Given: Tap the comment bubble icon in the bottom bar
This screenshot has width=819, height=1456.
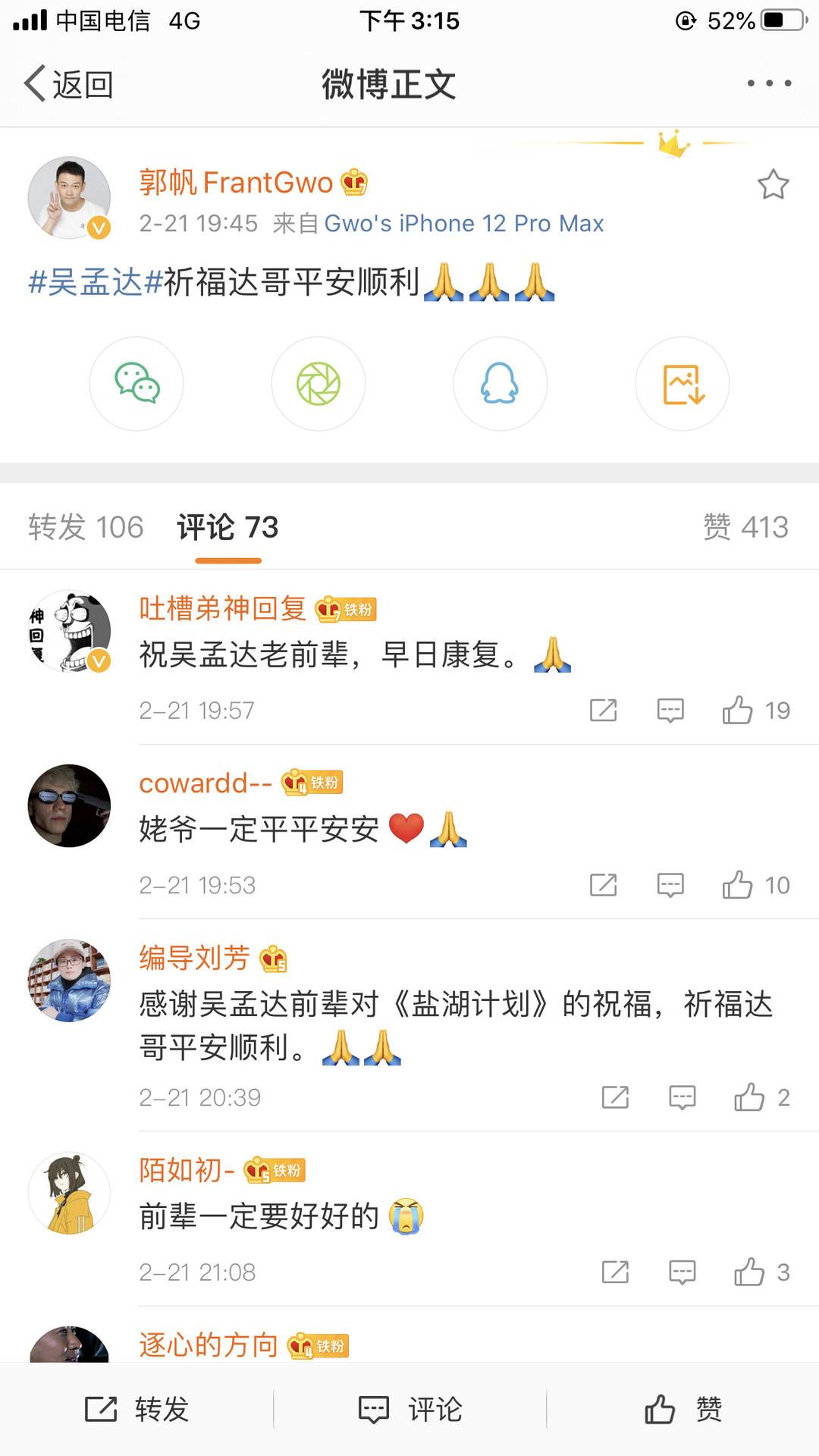Looking at the screenshot, I should pos(409,1410).
